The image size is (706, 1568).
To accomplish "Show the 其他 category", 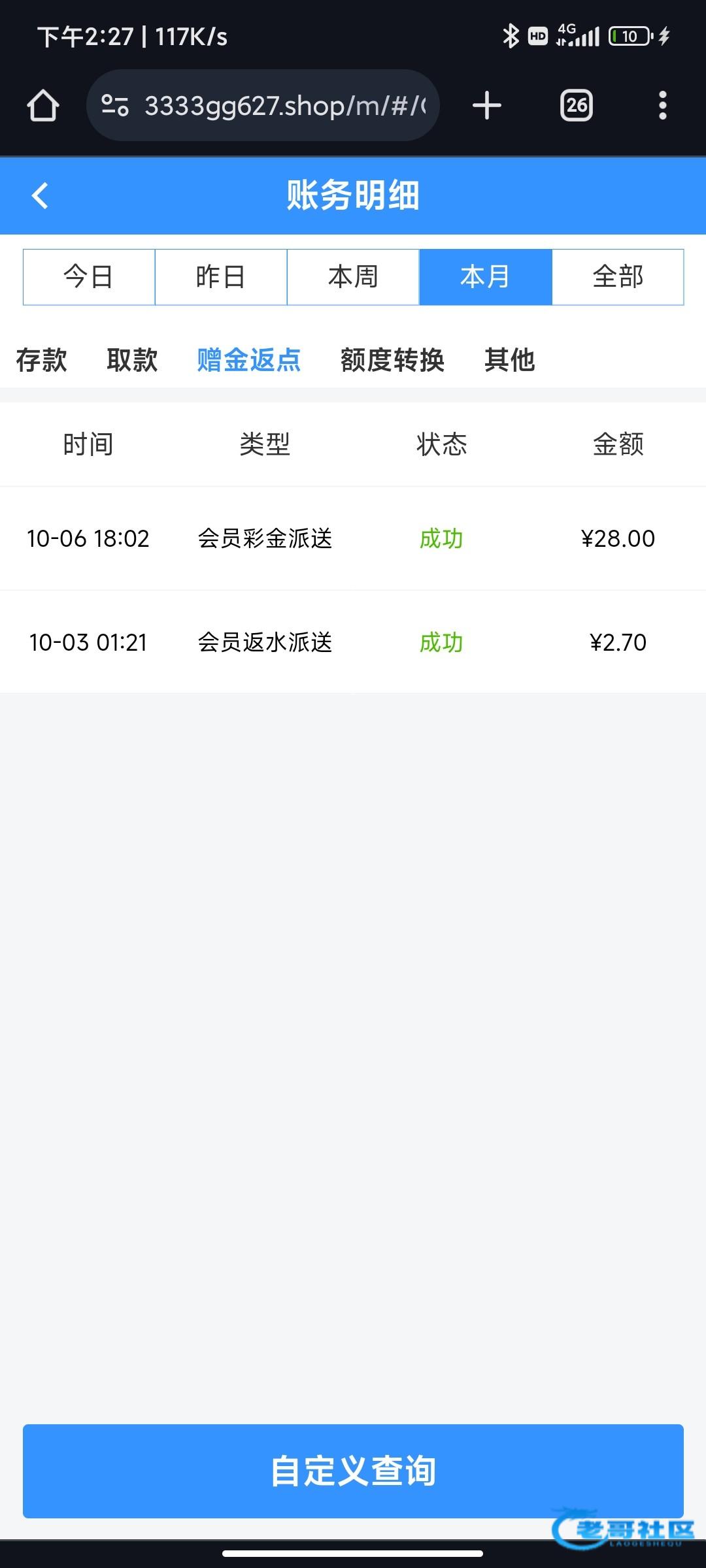I will click(510, 360).
